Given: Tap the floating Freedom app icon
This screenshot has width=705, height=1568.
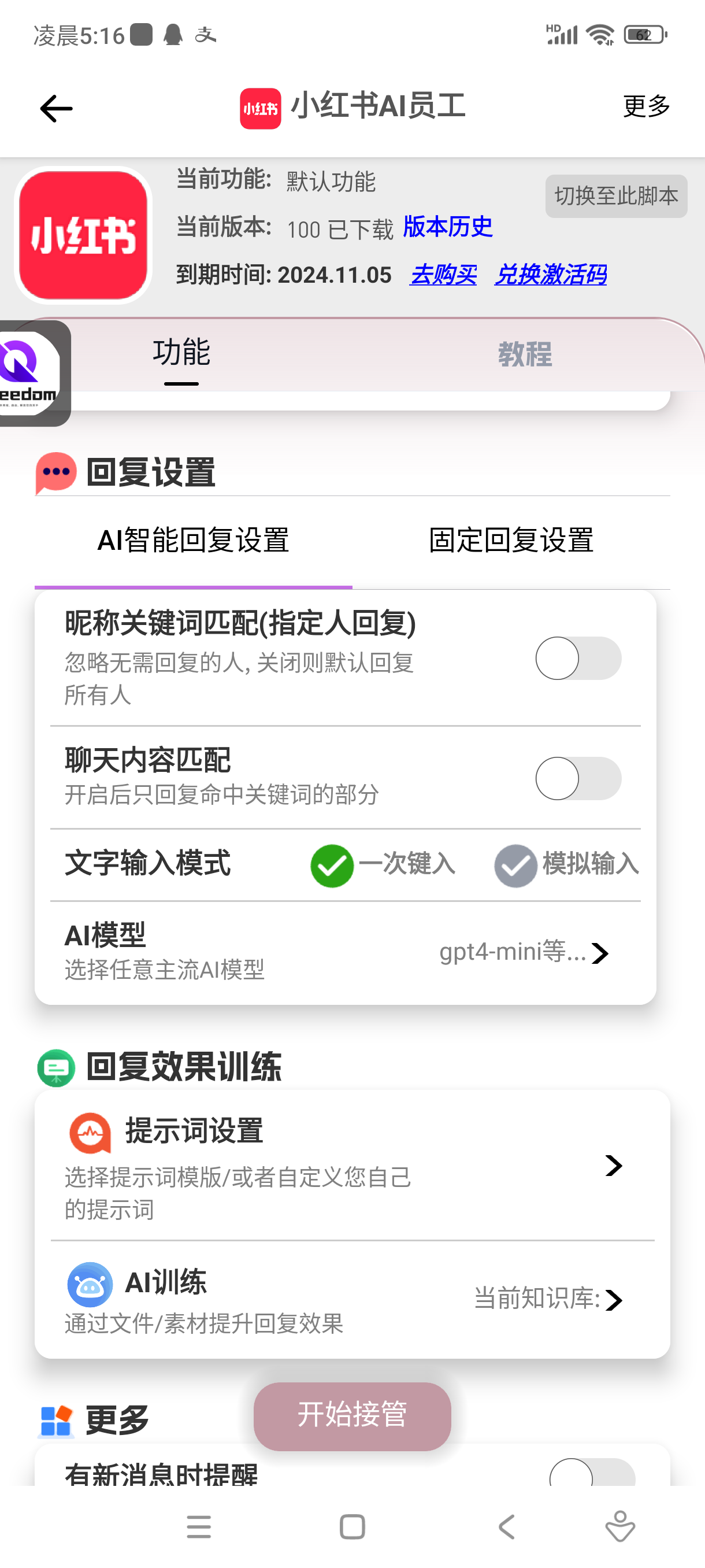Looking at the screenshot, I should point(29,373).
